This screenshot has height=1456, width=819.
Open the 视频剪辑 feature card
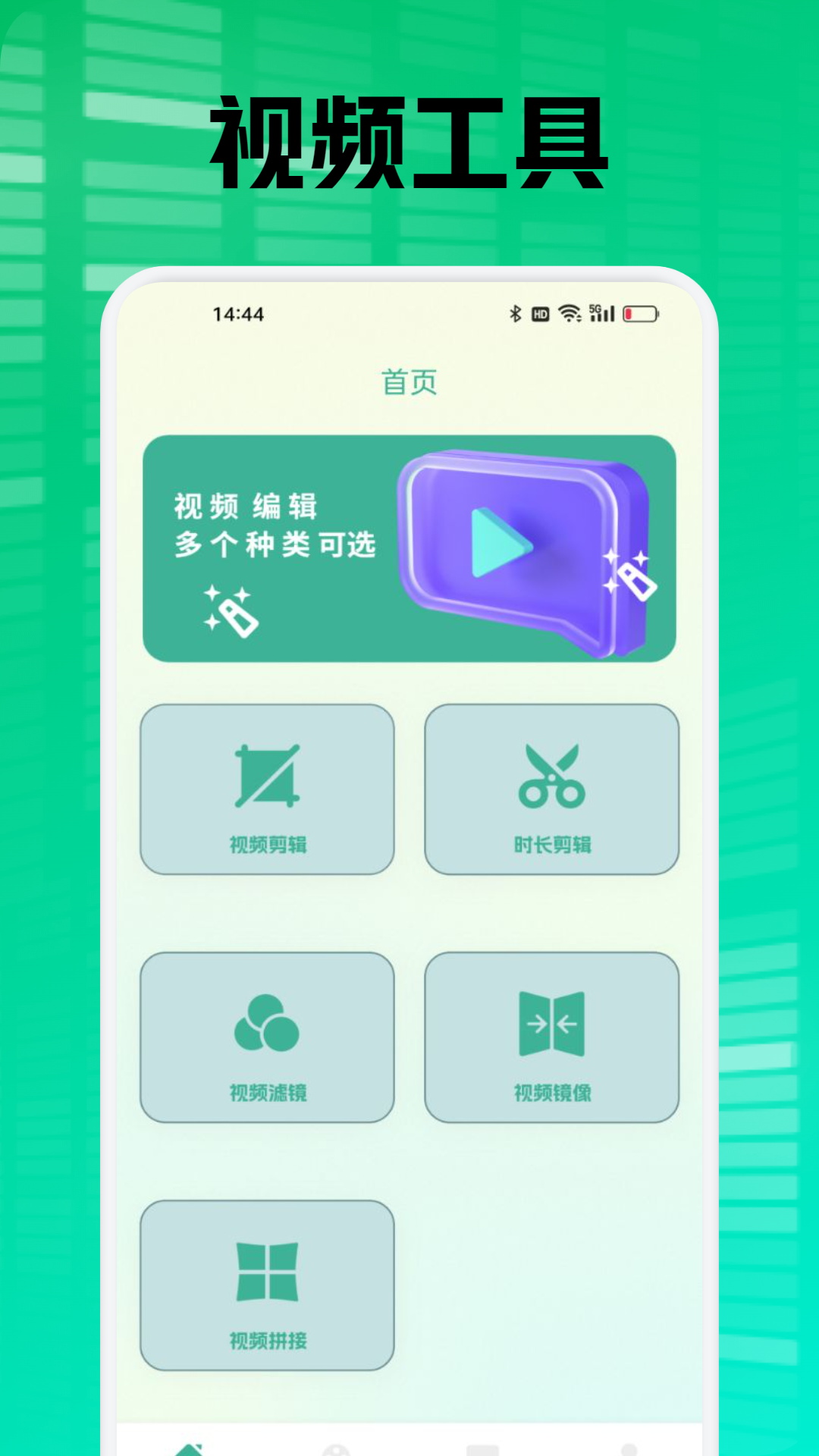267,791
